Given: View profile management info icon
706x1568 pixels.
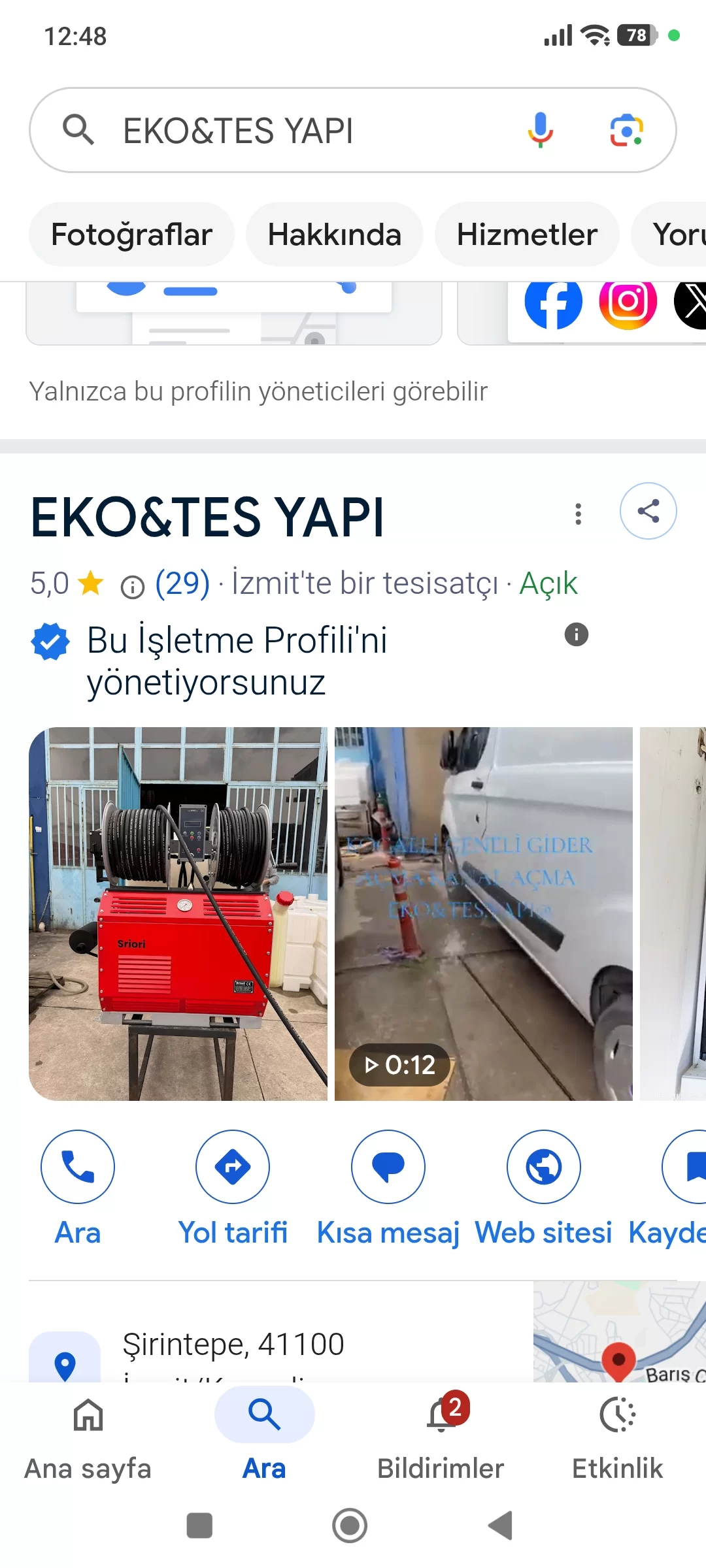Looking at the screenshot, I should [x=576, y=634].
